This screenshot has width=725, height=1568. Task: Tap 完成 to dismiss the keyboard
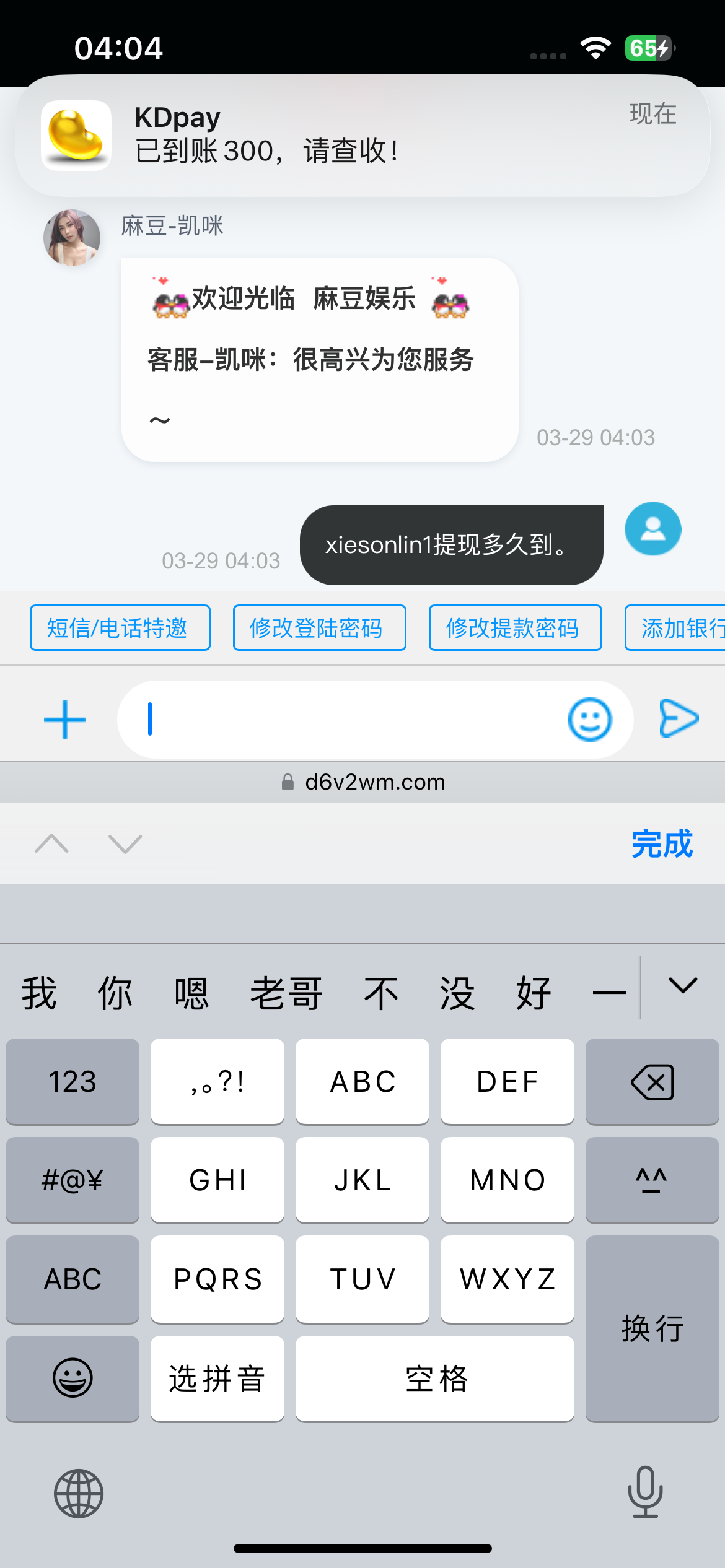click(x=661, y=843)
